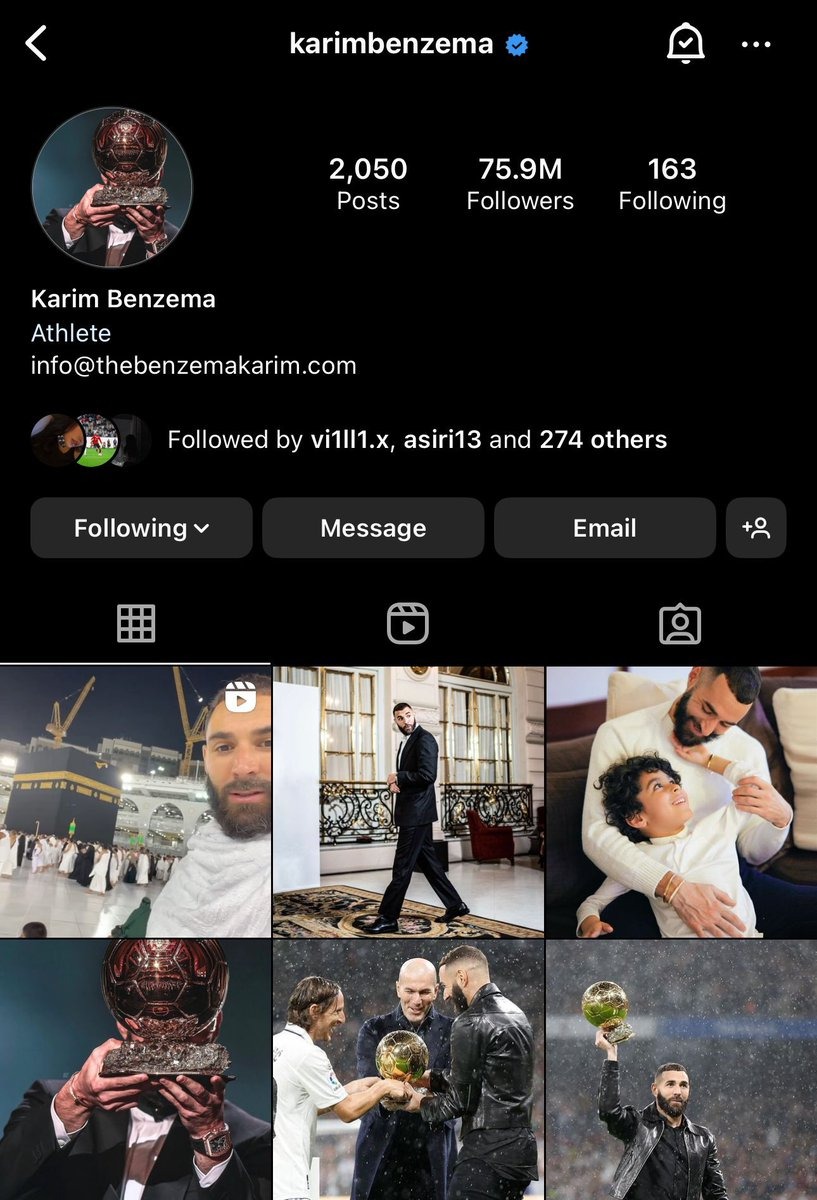Open the post with child on sofa
Image resolution: width=817 pixels, height=1200 pixels.
[681, 802]
